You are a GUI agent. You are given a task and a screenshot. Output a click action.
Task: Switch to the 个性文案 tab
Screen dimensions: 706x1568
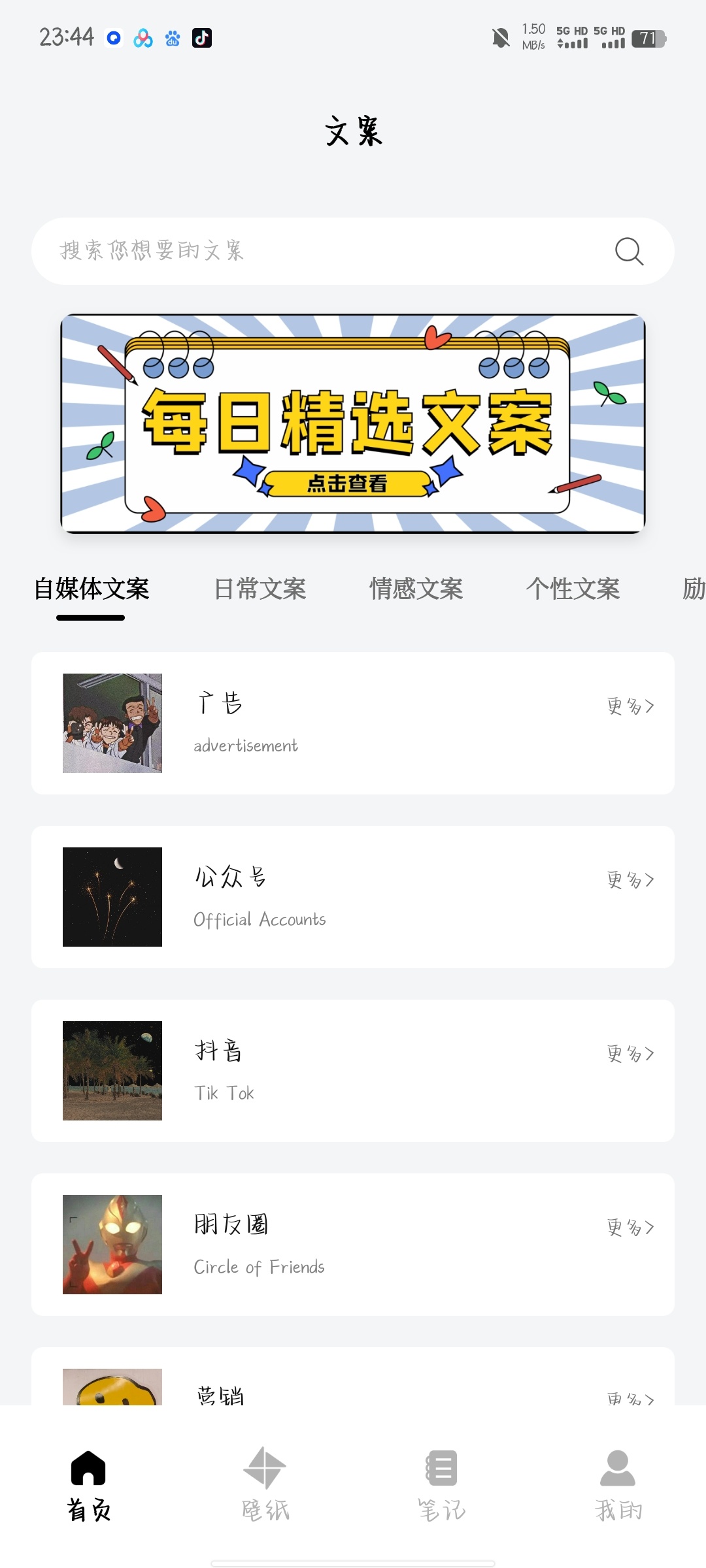pos(573,589)
